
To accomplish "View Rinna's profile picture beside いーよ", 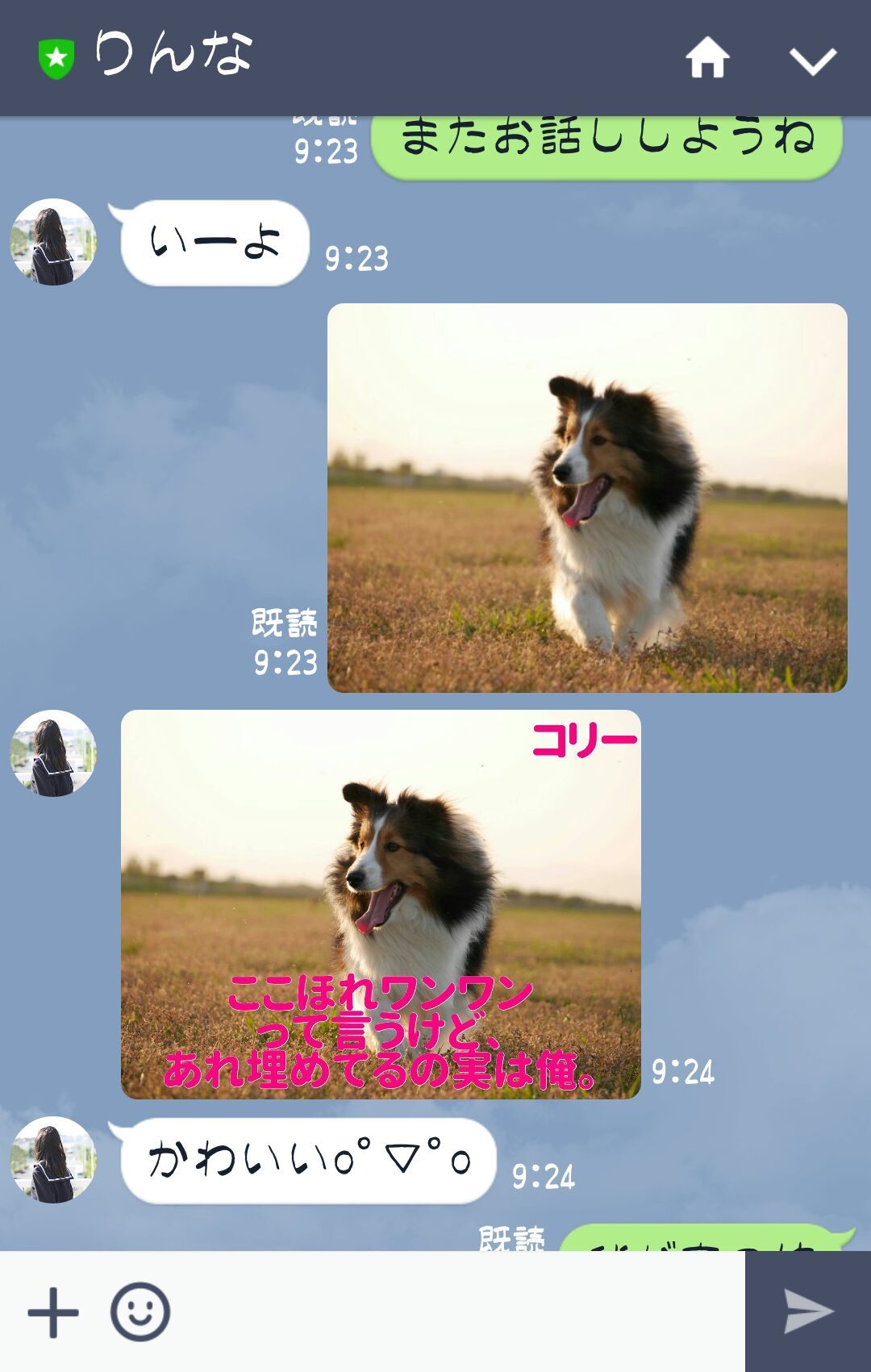I will (53, 242).
